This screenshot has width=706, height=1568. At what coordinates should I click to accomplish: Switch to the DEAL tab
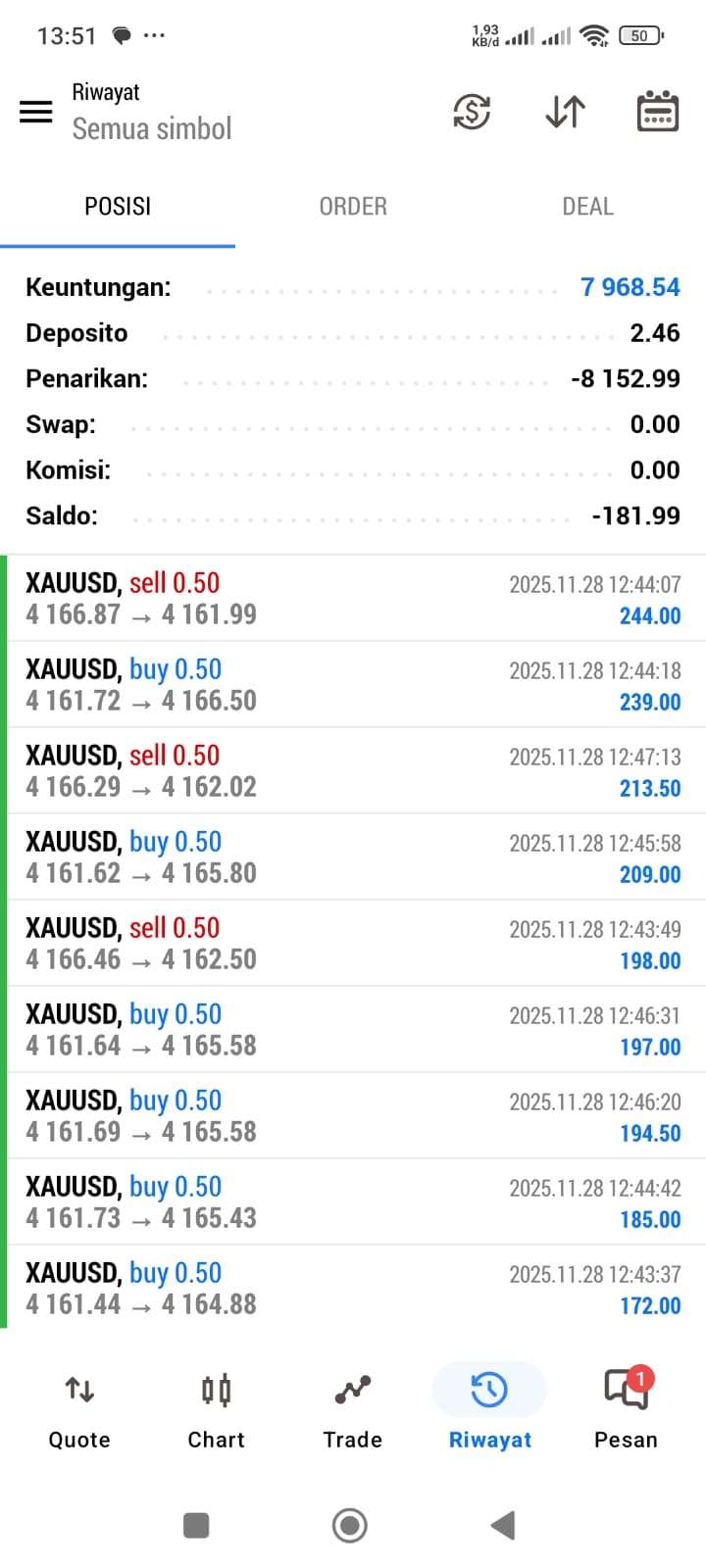pyautogui.click(x=587, y=207)
